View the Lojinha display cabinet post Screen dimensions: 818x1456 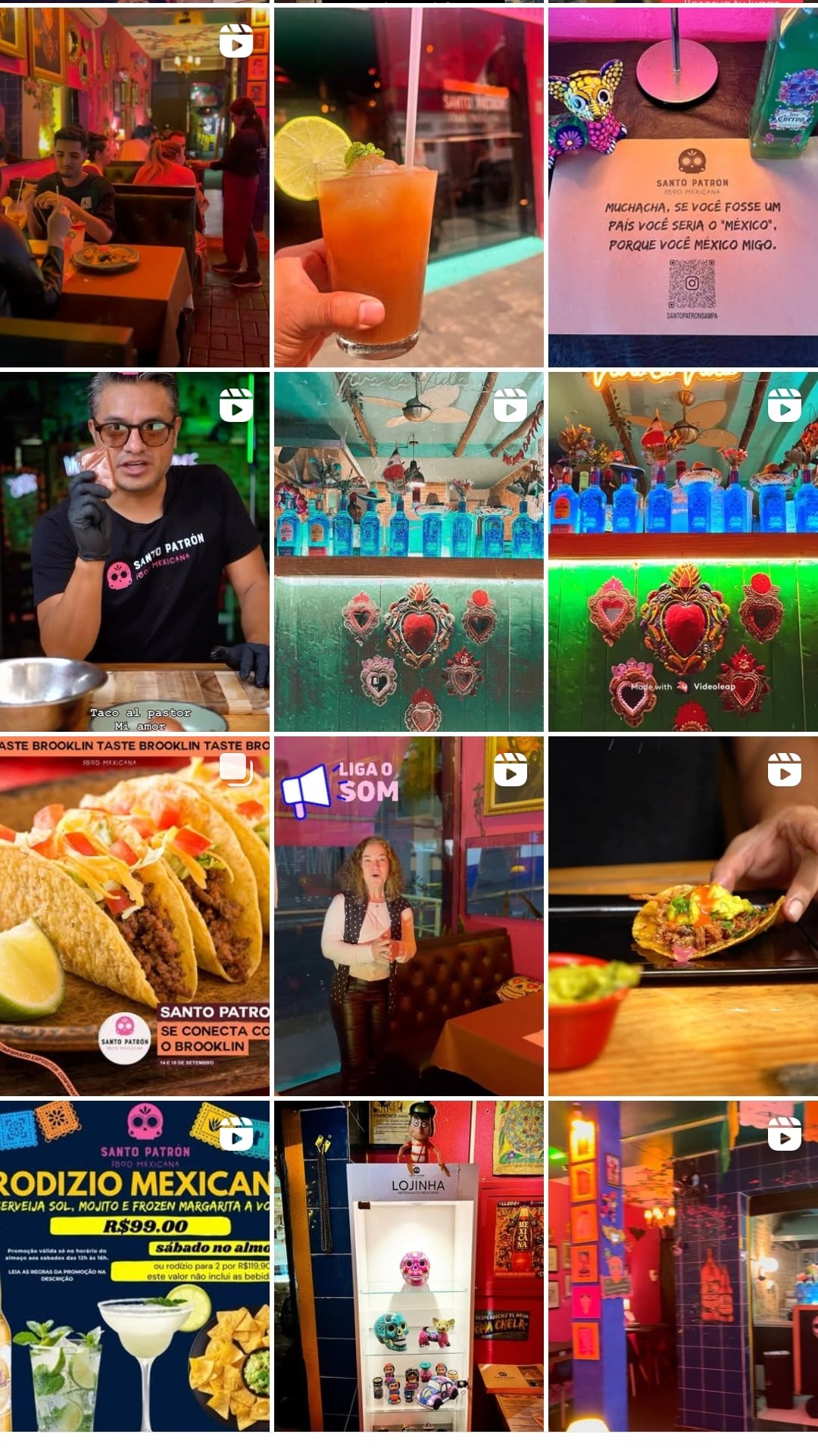[x=408, y=1265]
